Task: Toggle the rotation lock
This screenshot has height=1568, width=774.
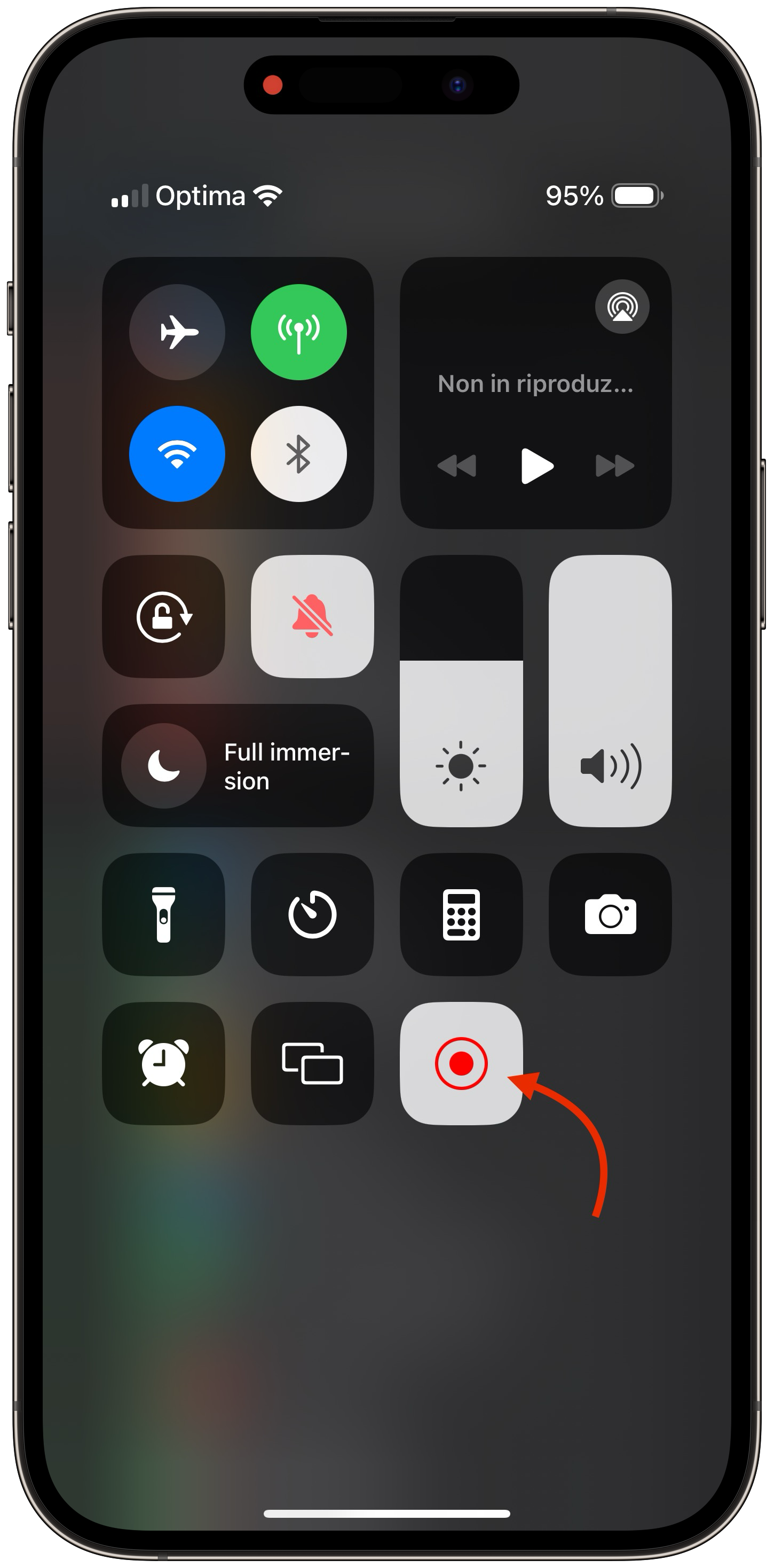Action: [x=164, y=617]
